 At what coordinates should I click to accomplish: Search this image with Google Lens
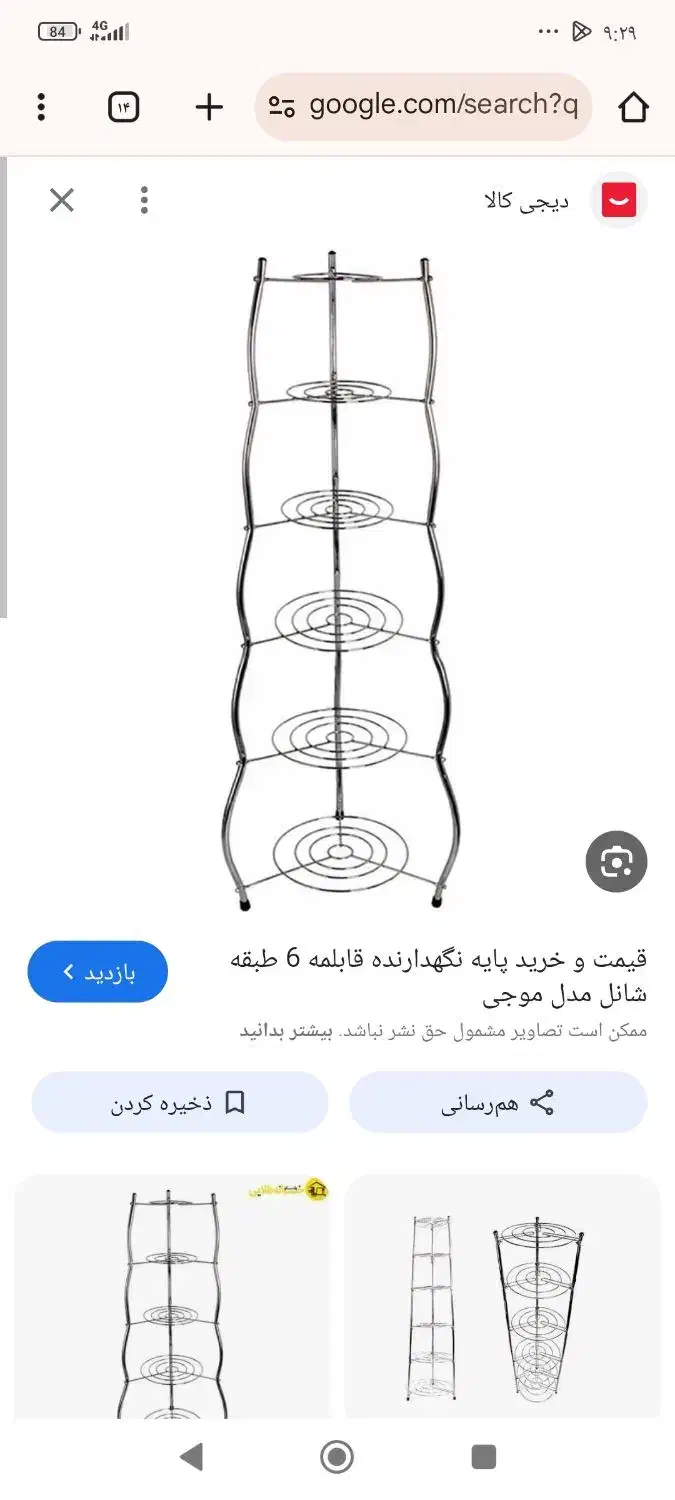click(616, 861)
